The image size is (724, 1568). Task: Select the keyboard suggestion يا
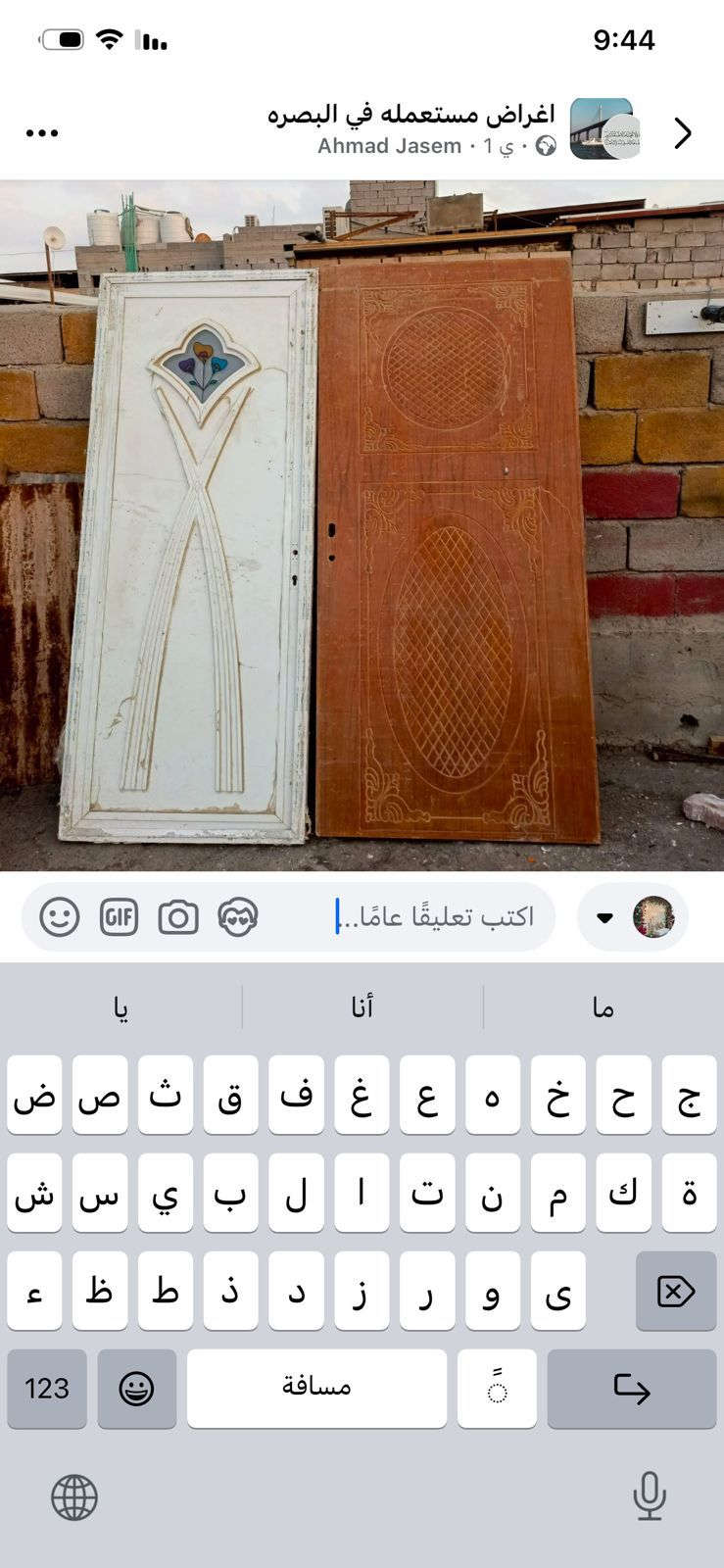(x=121, y=1007)
